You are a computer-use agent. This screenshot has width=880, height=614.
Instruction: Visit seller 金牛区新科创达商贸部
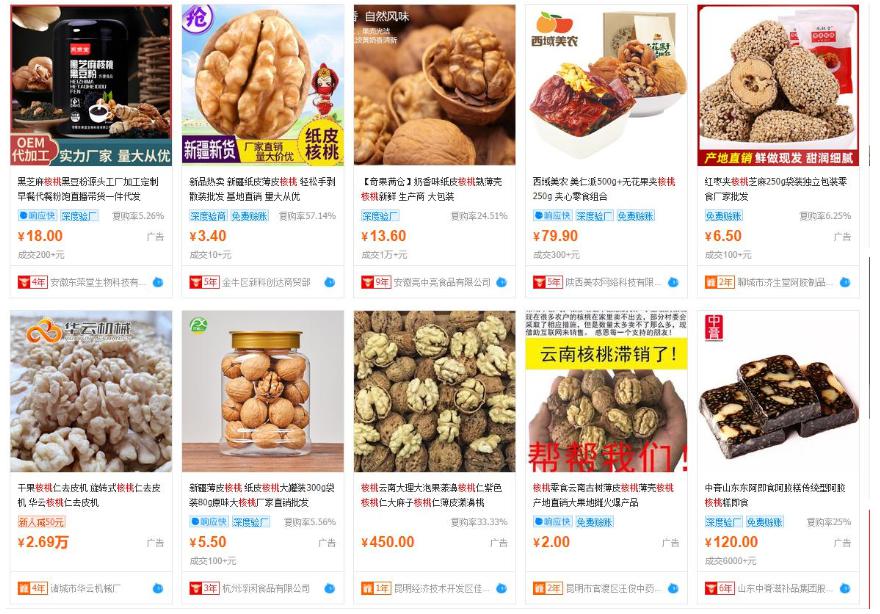[x=266, y=283]
